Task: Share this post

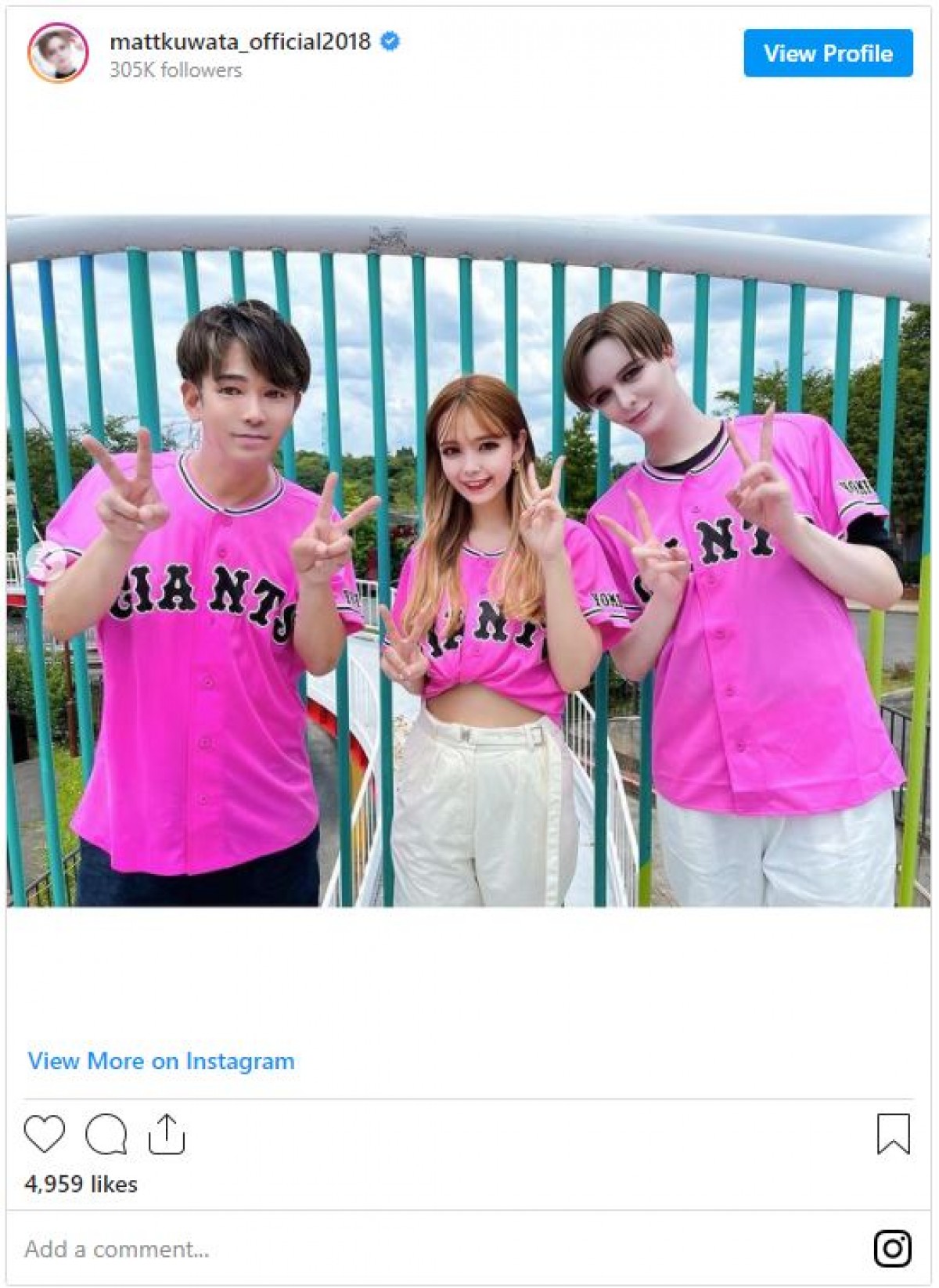Action: click(166, 1134)
